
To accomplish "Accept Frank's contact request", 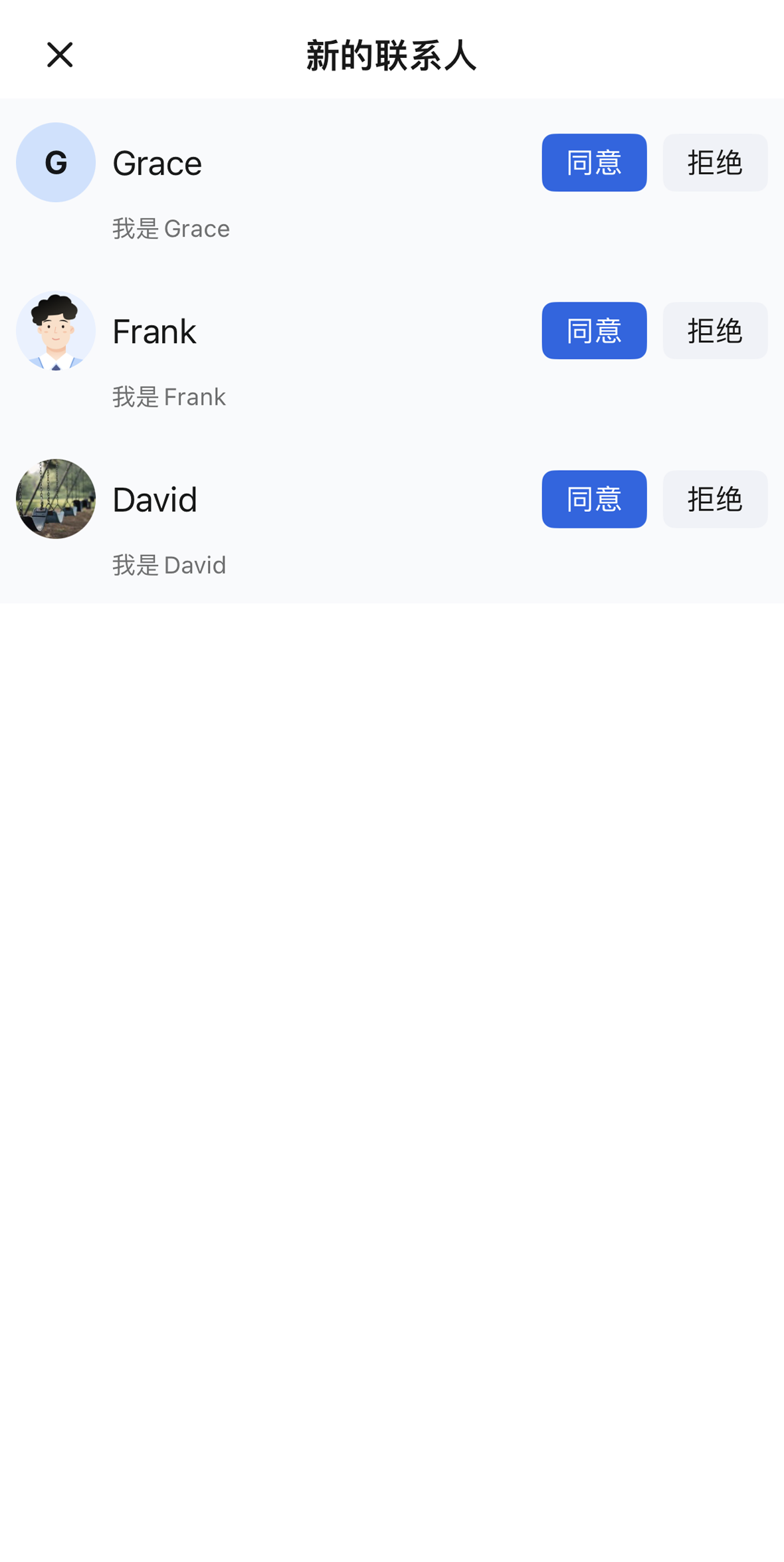I will pyautogui.click(x=593, y=331).
